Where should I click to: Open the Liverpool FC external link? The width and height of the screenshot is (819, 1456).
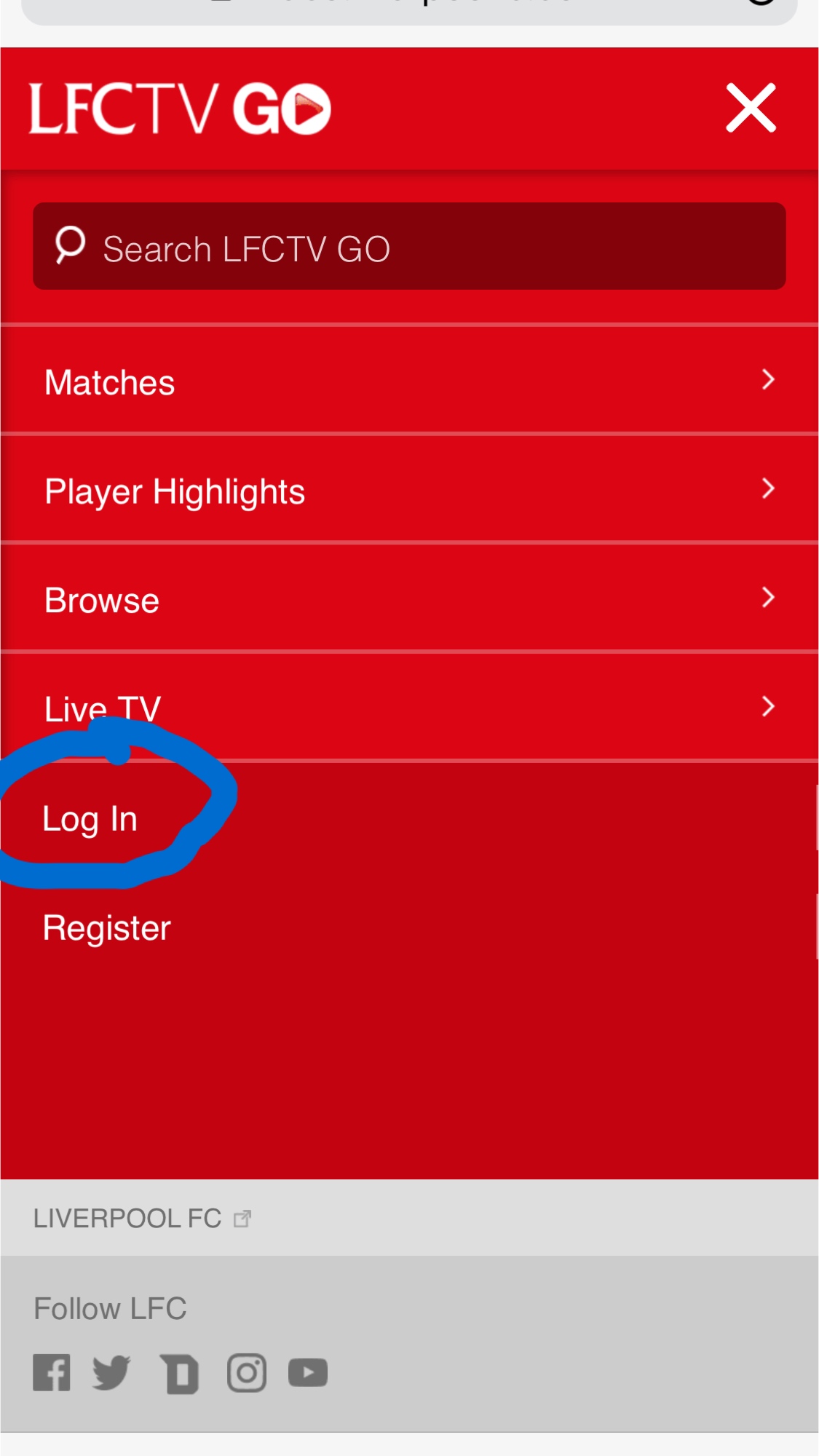142,1219
